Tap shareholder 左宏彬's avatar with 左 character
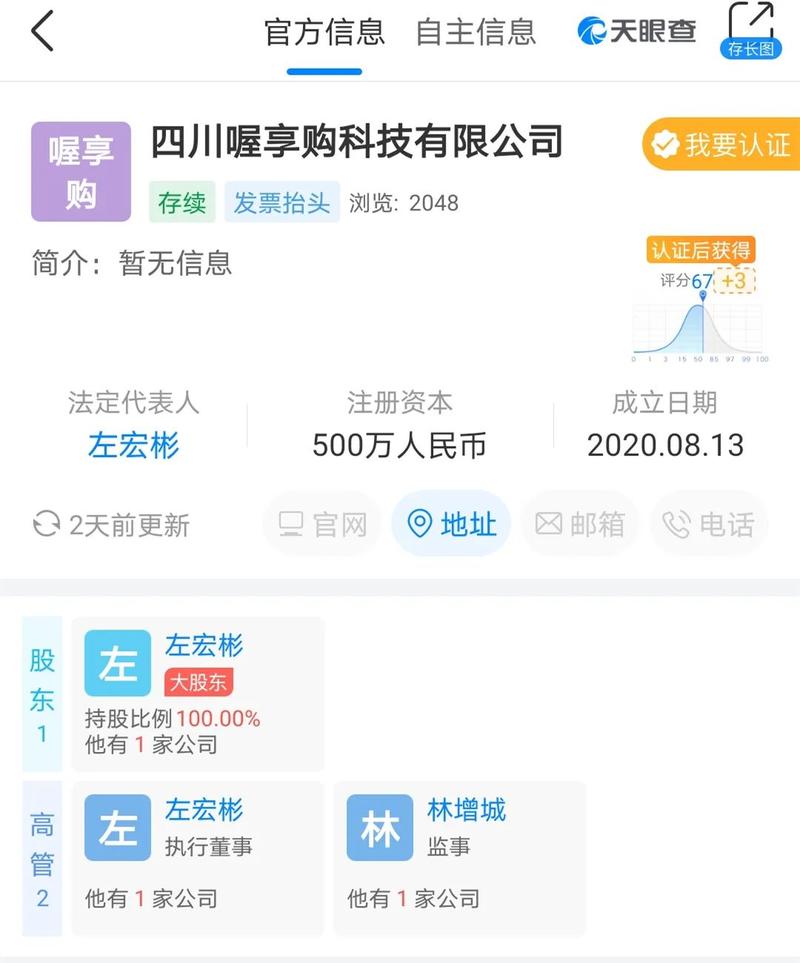800x963 pixels. (x=117, y=662)
